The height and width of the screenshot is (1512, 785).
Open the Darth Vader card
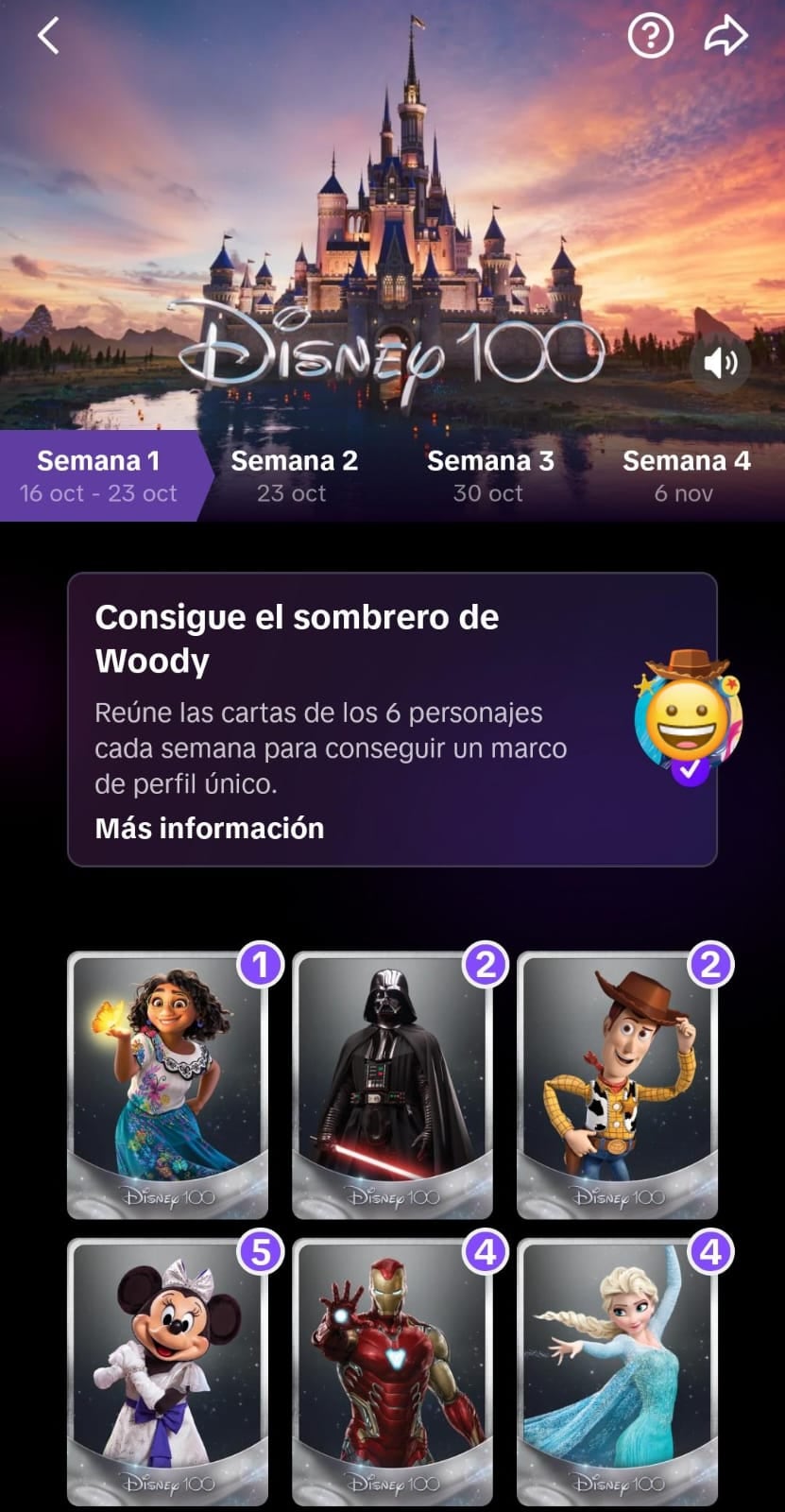(x=392, y=1085)
